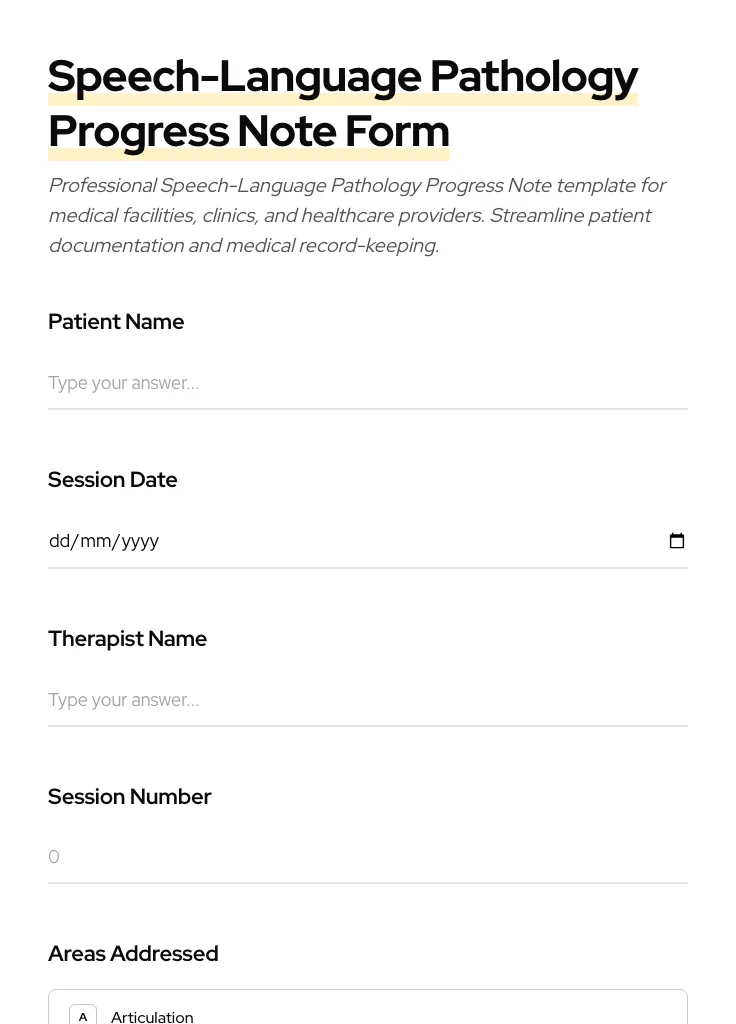Click the Session Date label

112,479
